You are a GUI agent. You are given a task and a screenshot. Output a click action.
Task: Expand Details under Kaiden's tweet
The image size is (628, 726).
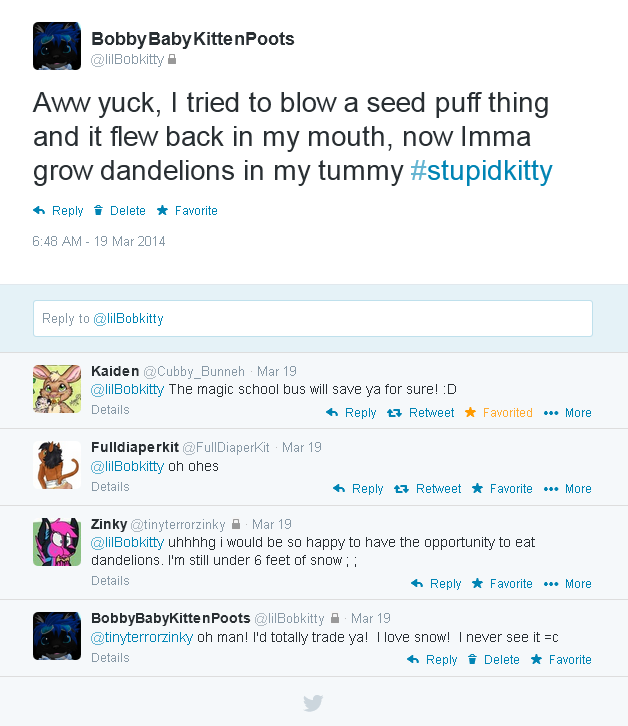coord(110,410)
